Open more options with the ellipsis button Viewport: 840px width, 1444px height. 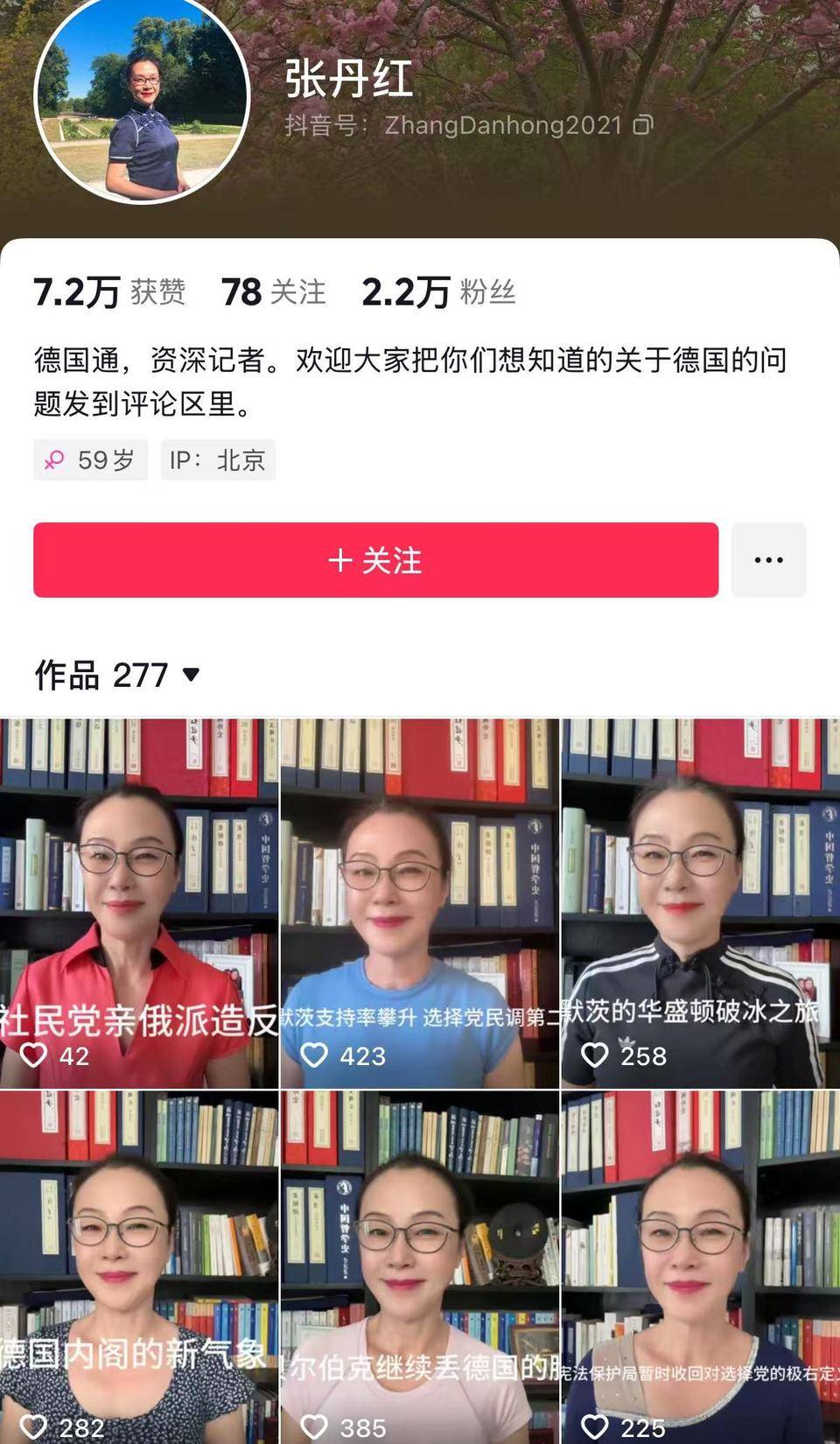pyautogui.click(x=768, y=560)
